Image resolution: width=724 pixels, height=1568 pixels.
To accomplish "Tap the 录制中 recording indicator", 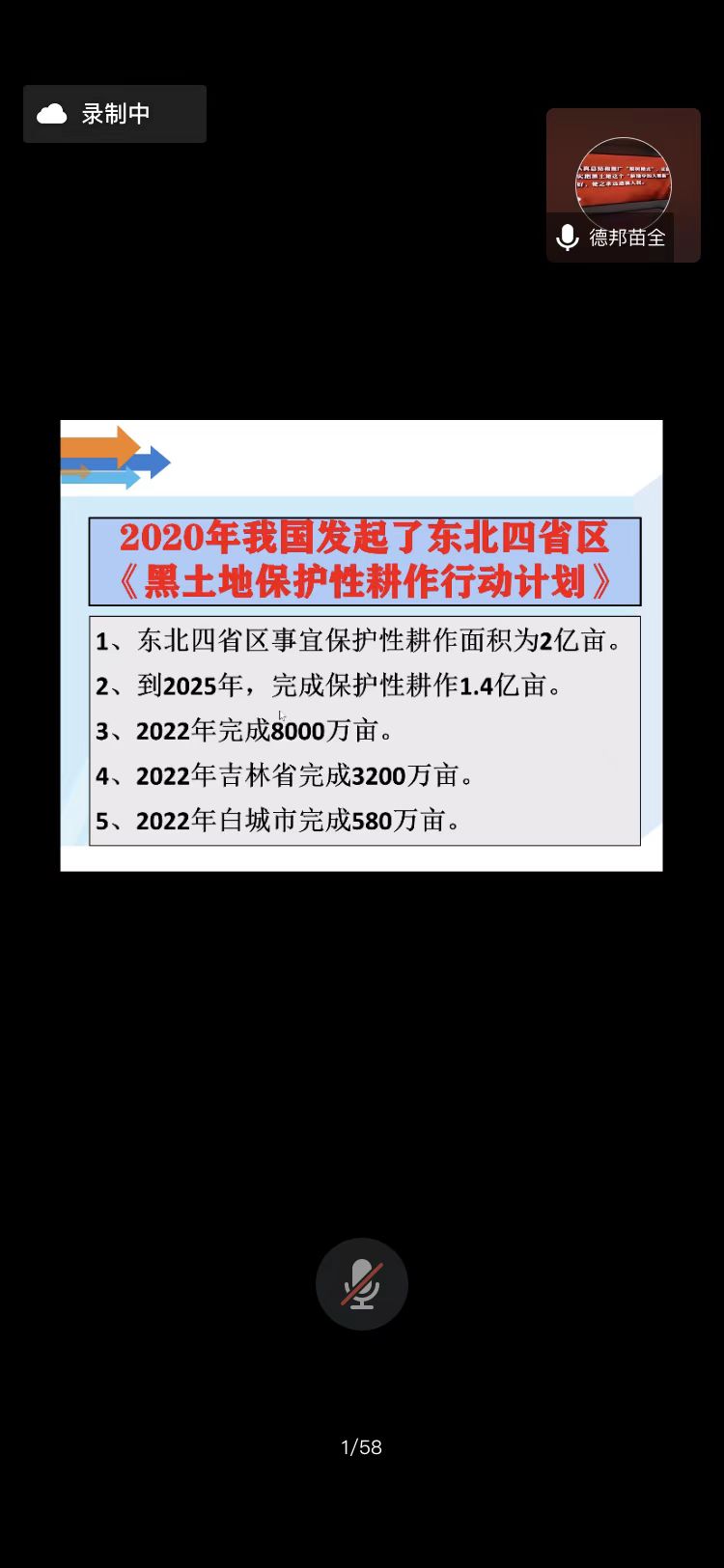I will (115, 114).
